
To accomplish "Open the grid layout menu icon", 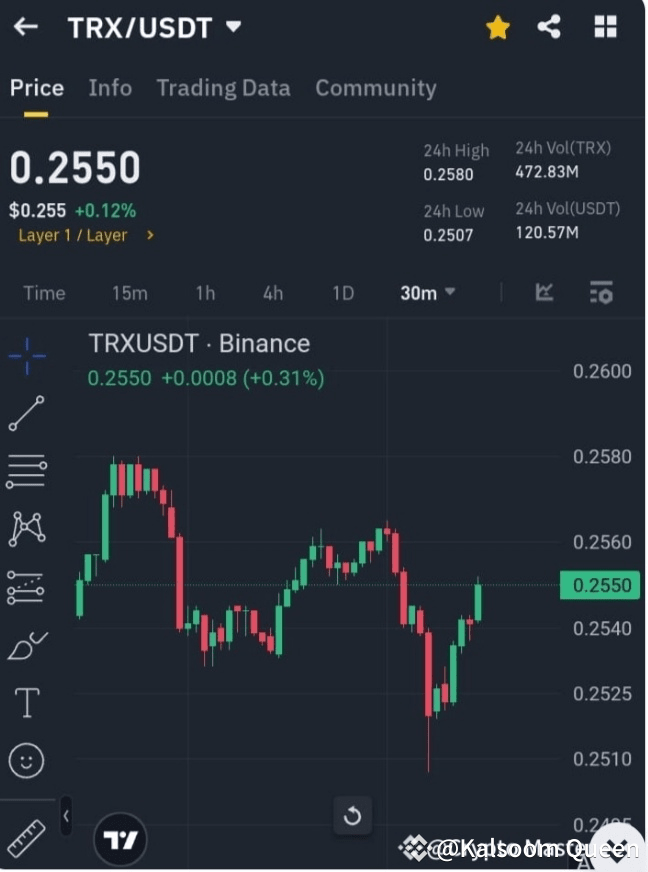I will (605, 27).
